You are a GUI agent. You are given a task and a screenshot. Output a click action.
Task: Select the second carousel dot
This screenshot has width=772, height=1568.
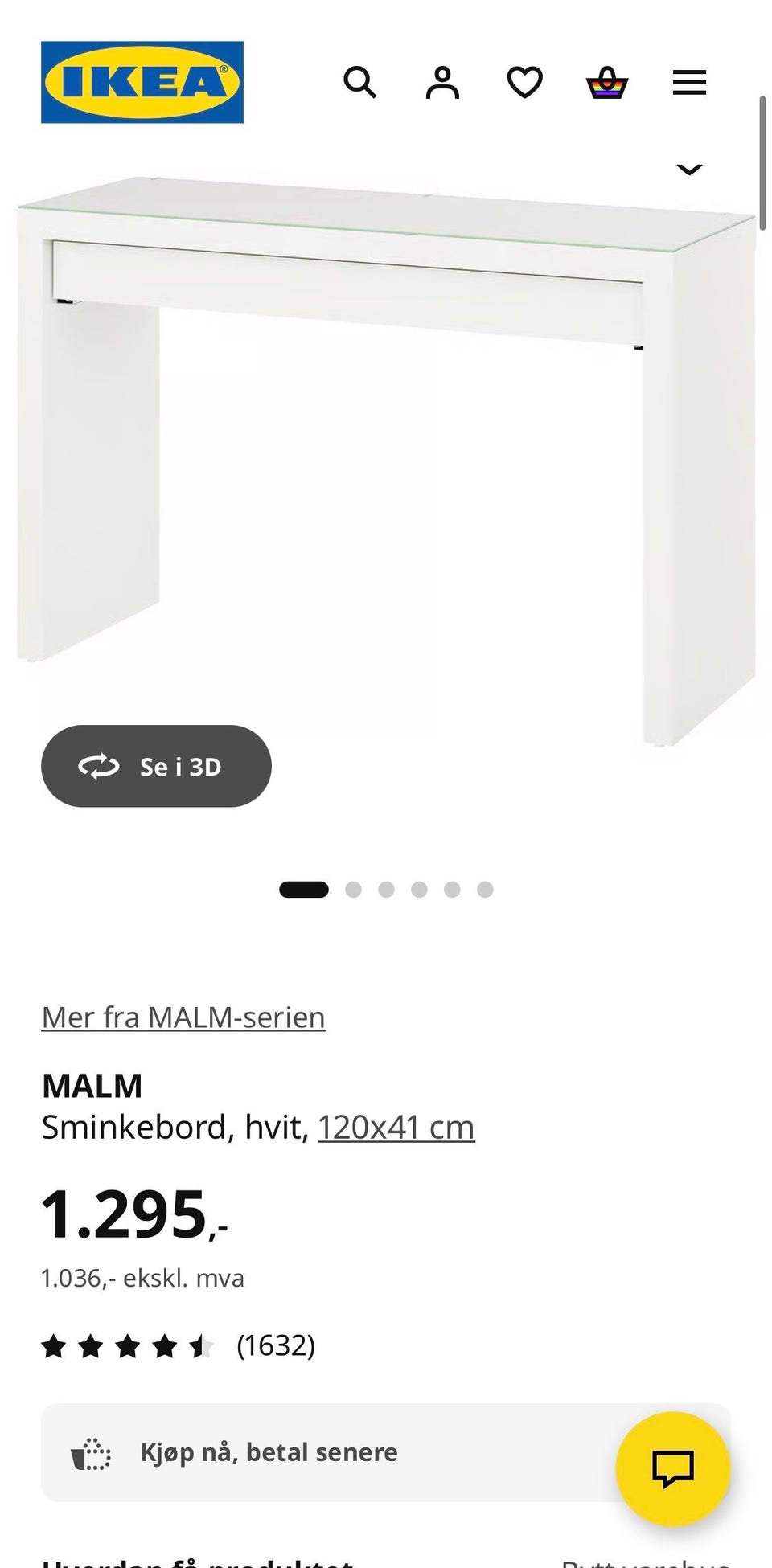coord(354,890)
